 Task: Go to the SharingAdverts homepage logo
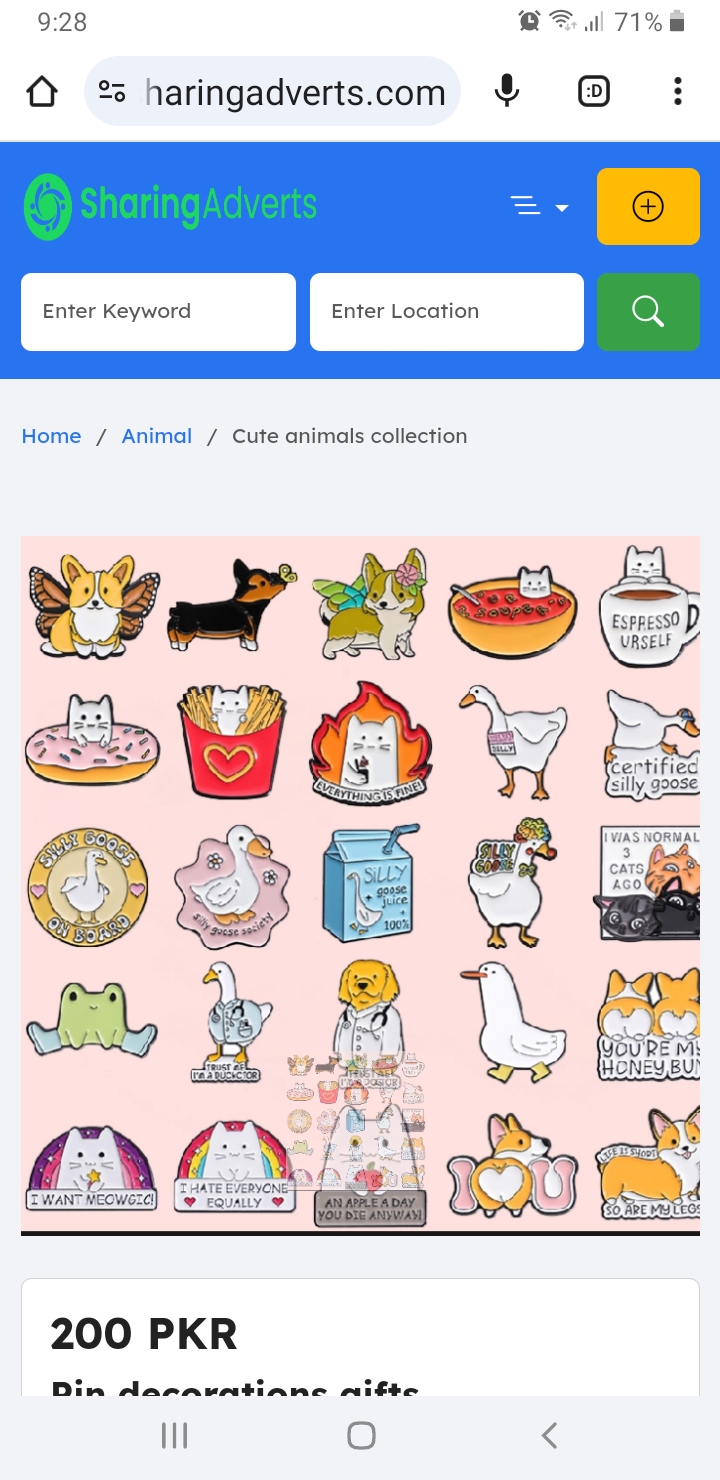(170, 206)
